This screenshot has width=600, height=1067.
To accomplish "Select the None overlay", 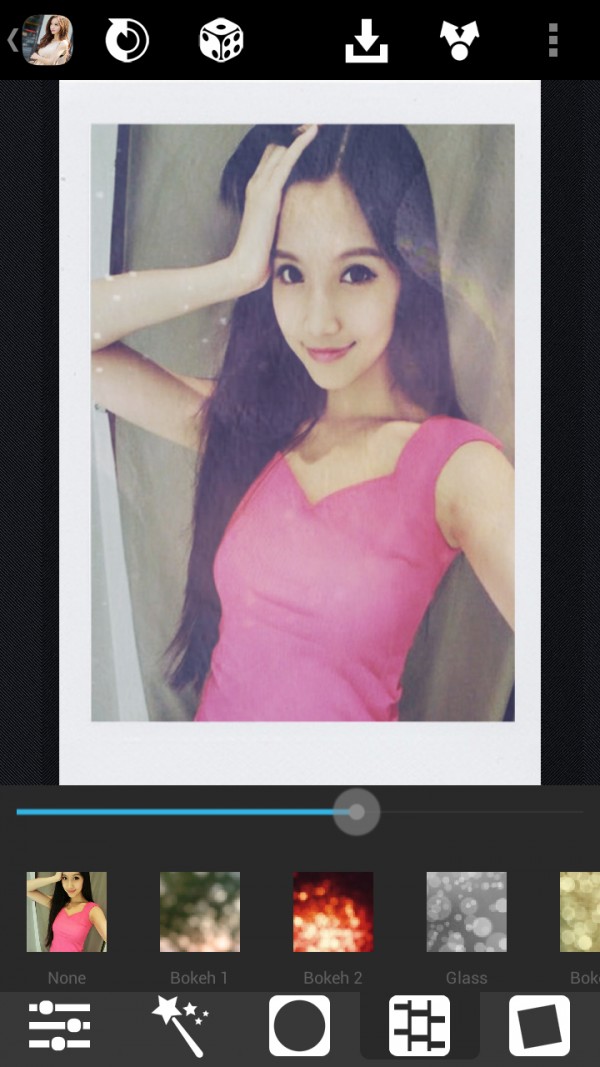I will click(x=67, y=912).
